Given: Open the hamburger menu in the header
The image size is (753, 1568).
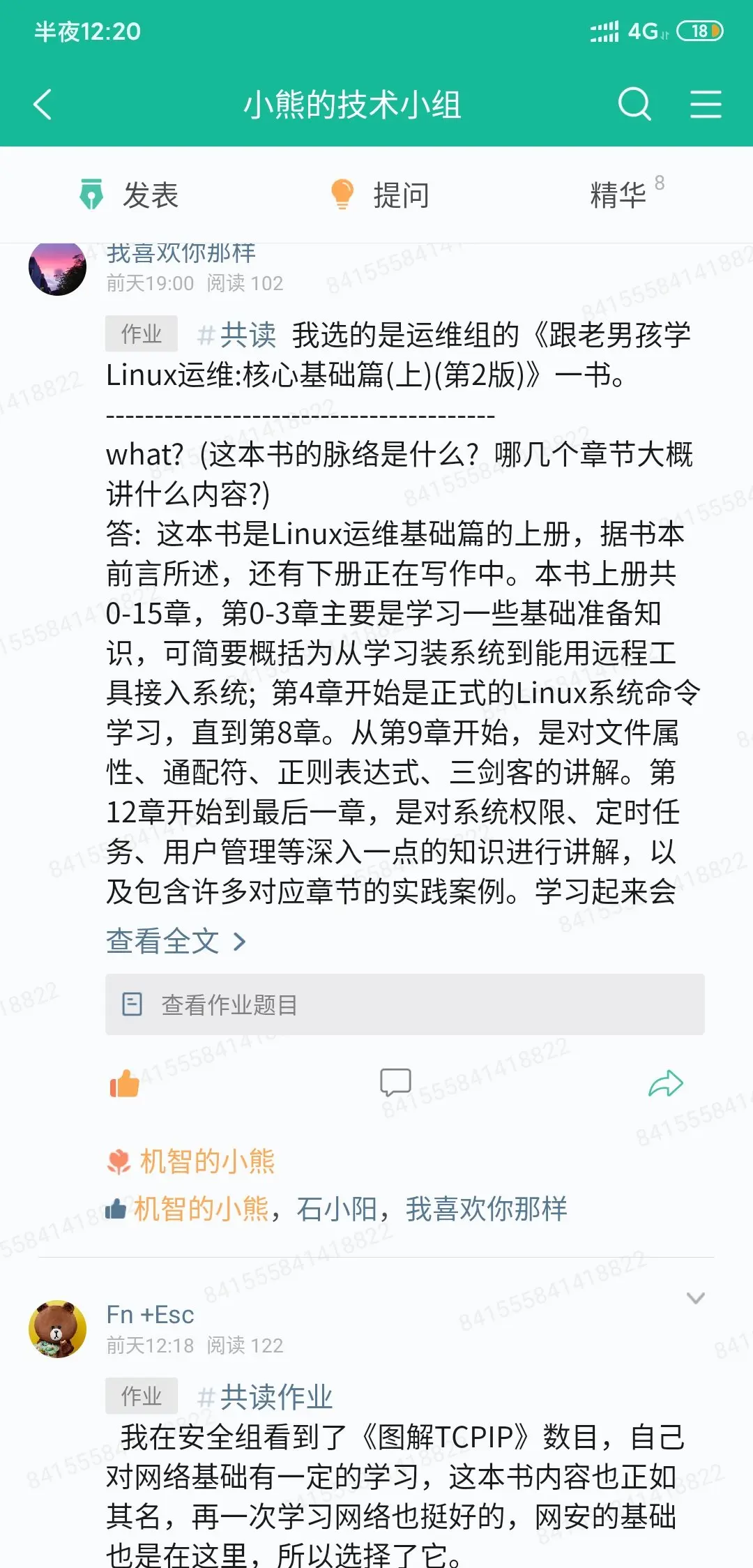Looking at the screenshot, I should coord(705,105).
